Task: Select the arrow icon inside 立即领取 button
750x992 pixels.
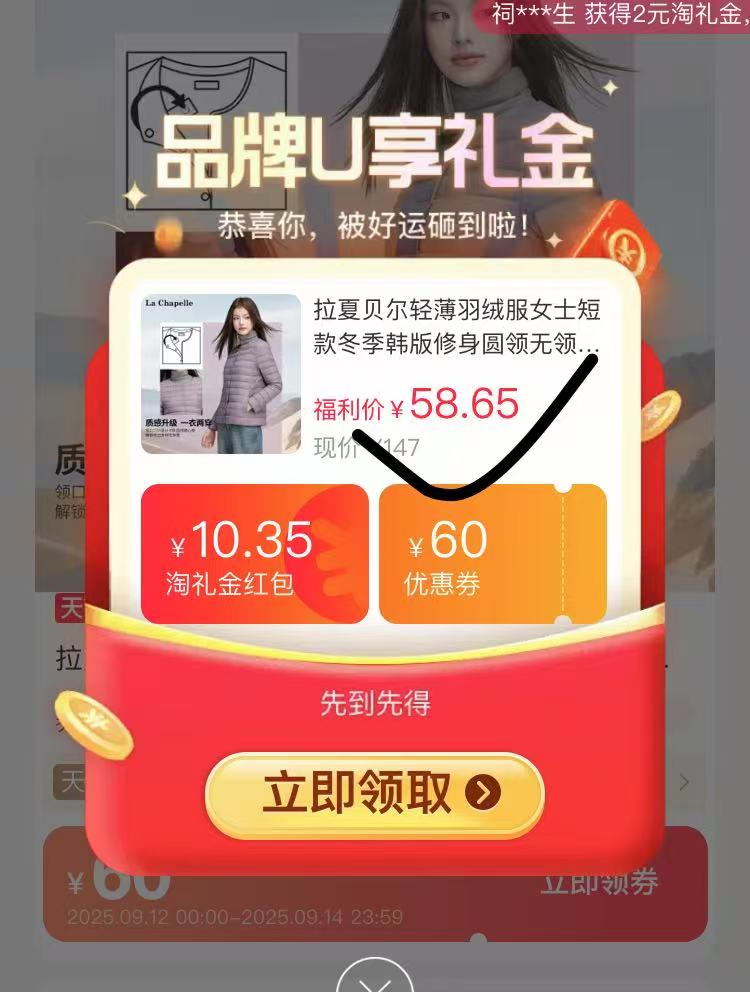Action: (x=482, y=792)
